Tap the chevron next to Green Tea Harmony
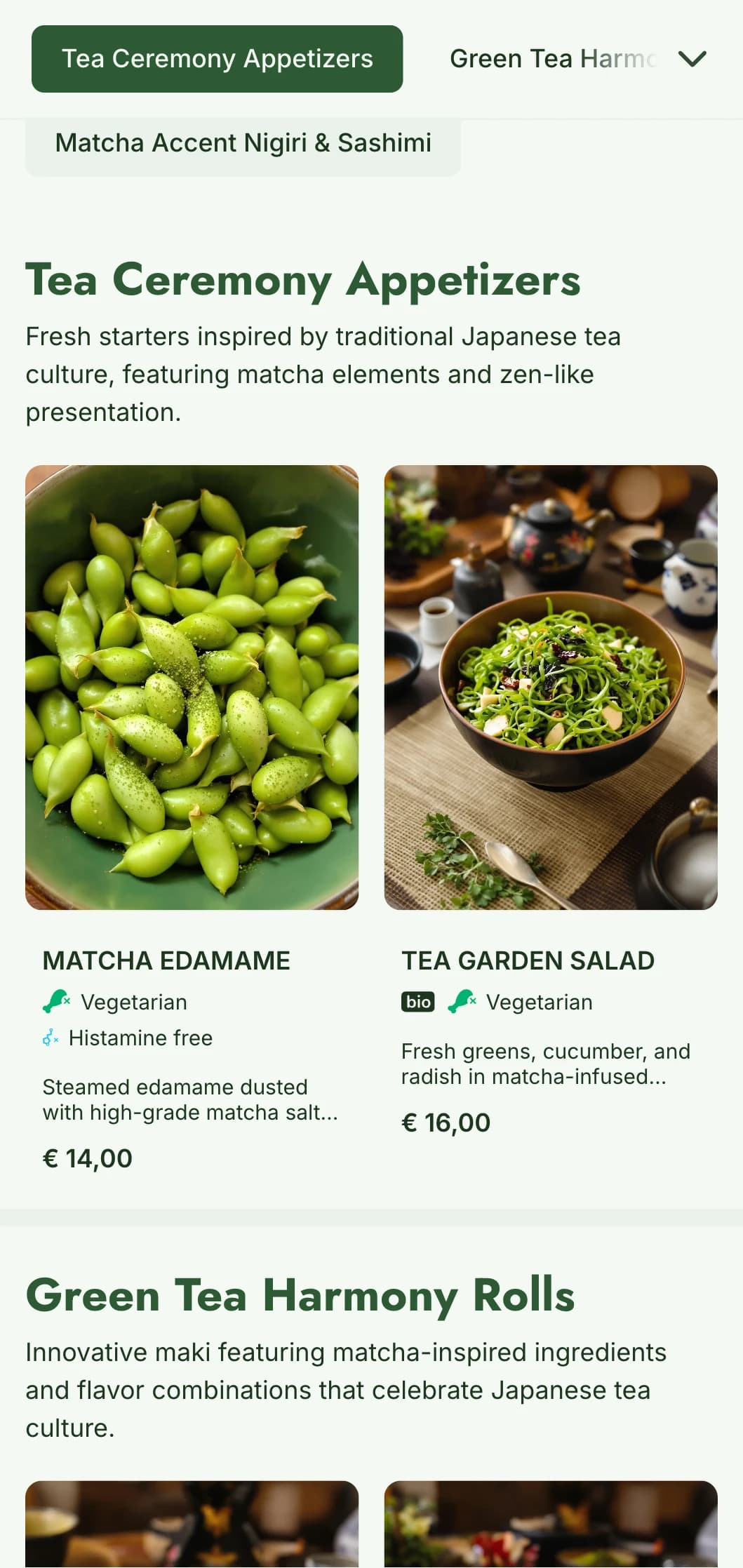 click(692, 59)
